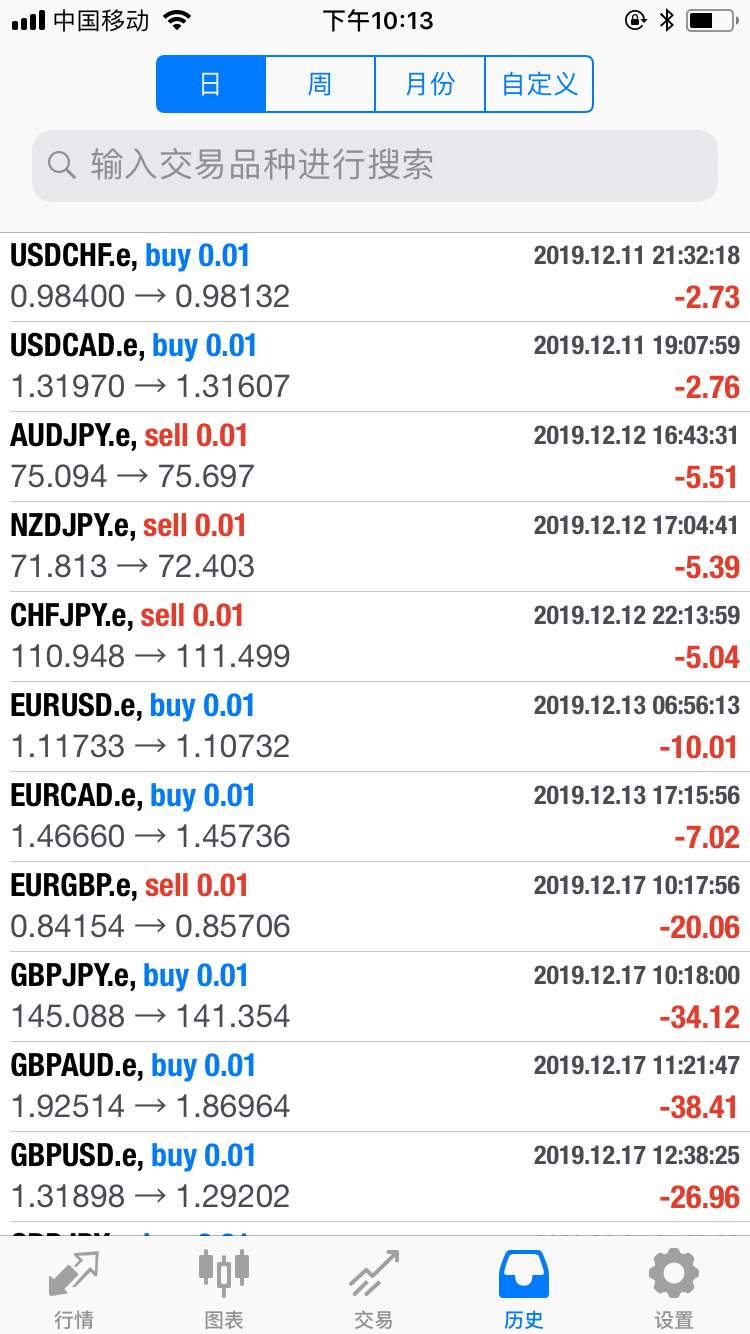
Task: Open the USDCHF.e buy trade record
Action: pos(375,277)
